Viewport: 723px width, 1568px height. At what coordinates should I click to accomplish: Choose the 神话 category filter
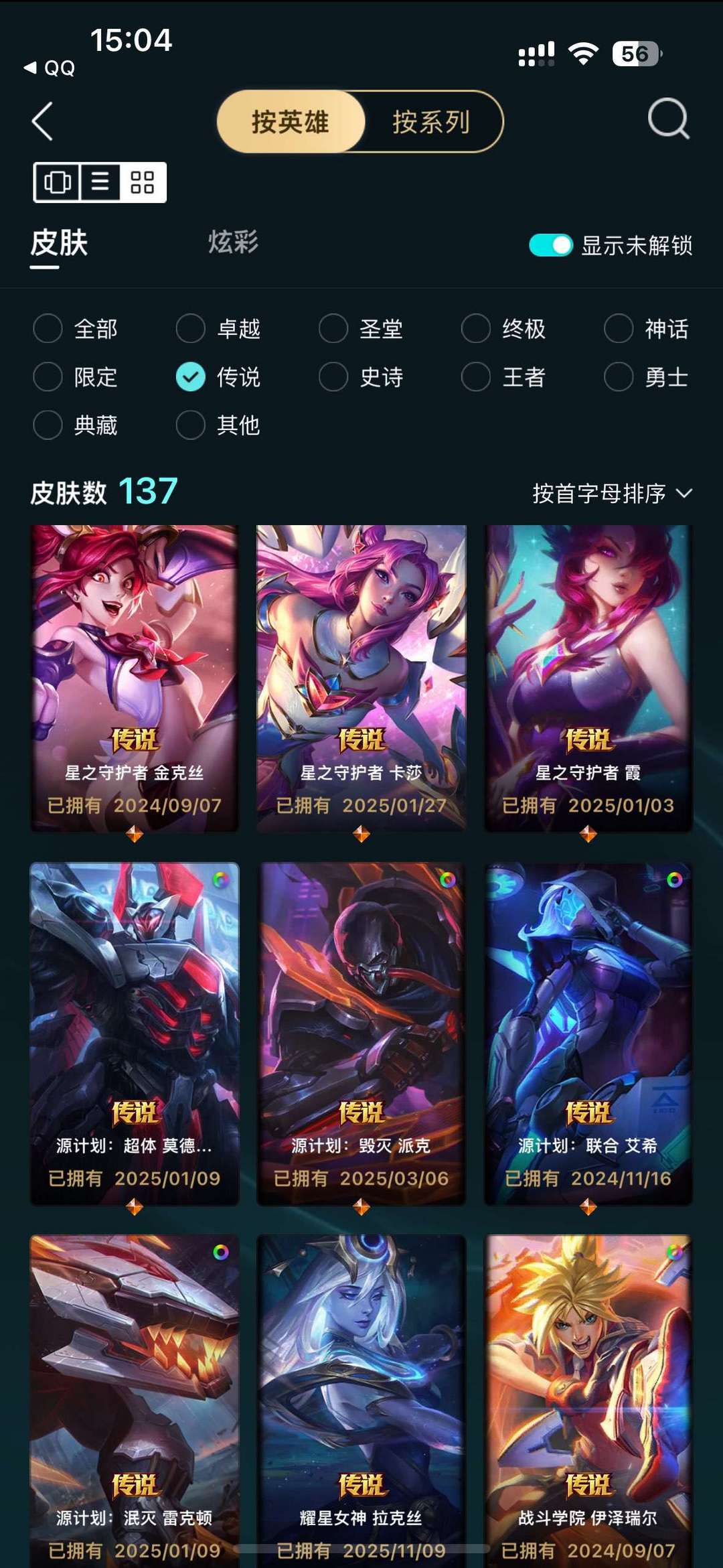click(x=618, y=329)
